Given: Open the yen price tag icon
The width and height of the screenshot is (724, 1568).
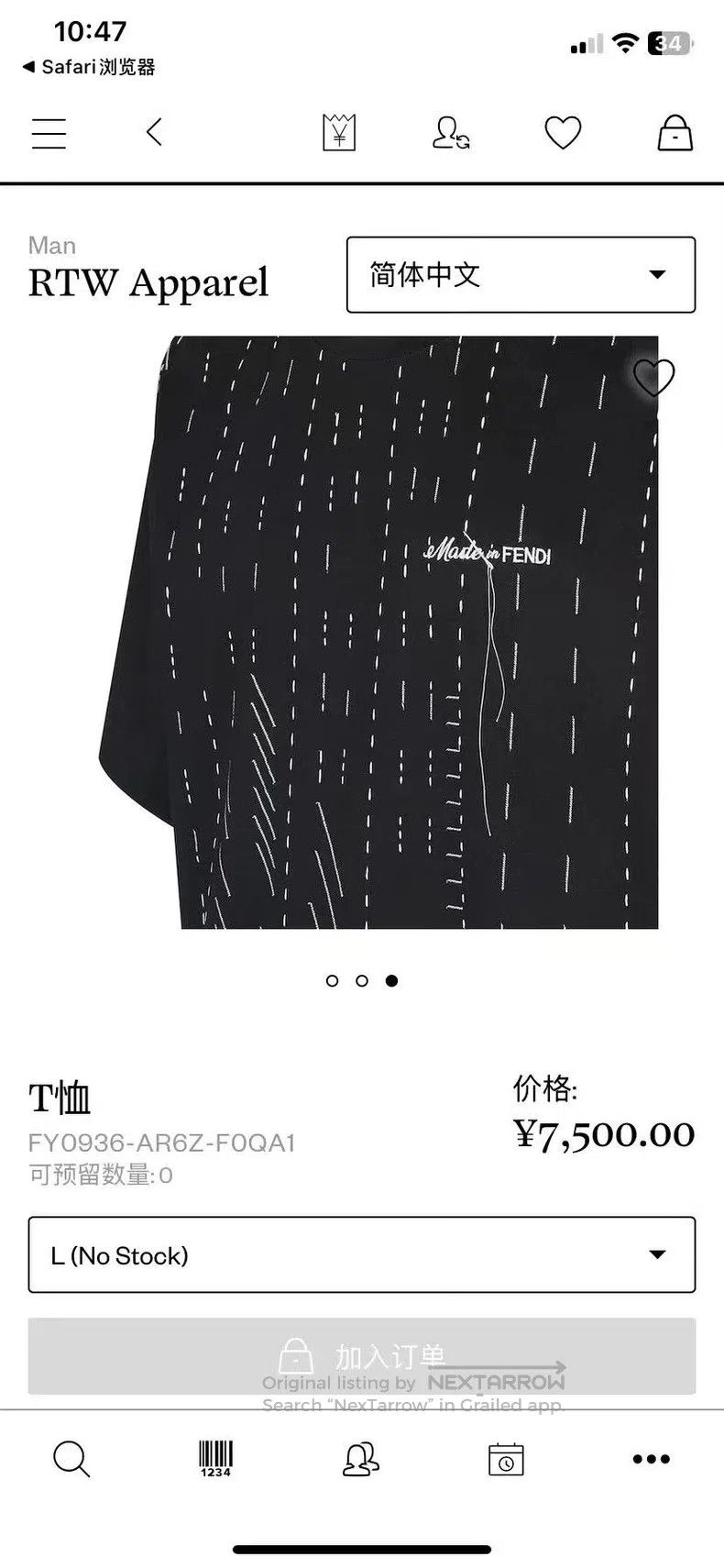Looking at the screenshot, I should point(339,132).
